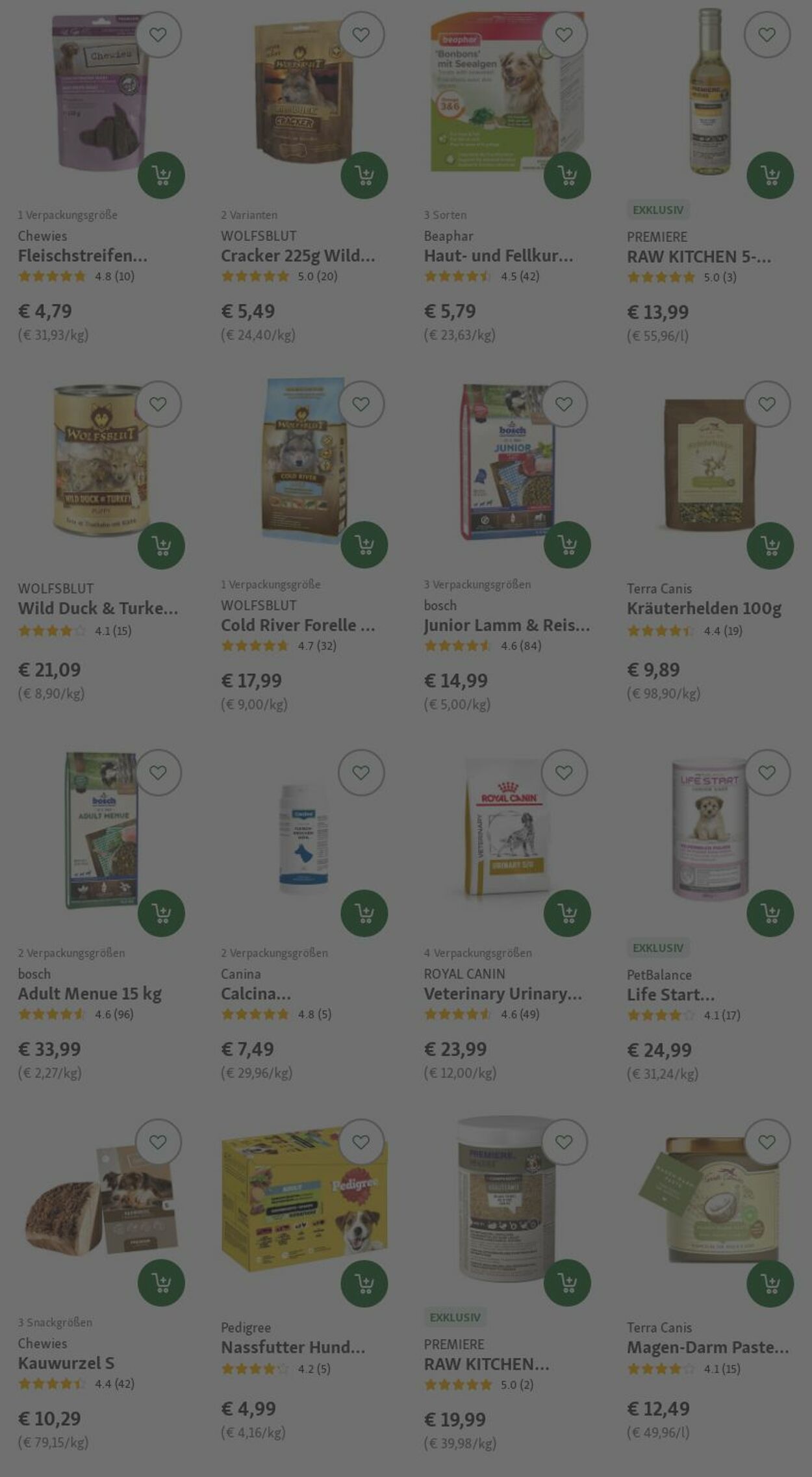Add Terra Canis Magen-Darm Paste to cart

click(x=770, y=1283)
